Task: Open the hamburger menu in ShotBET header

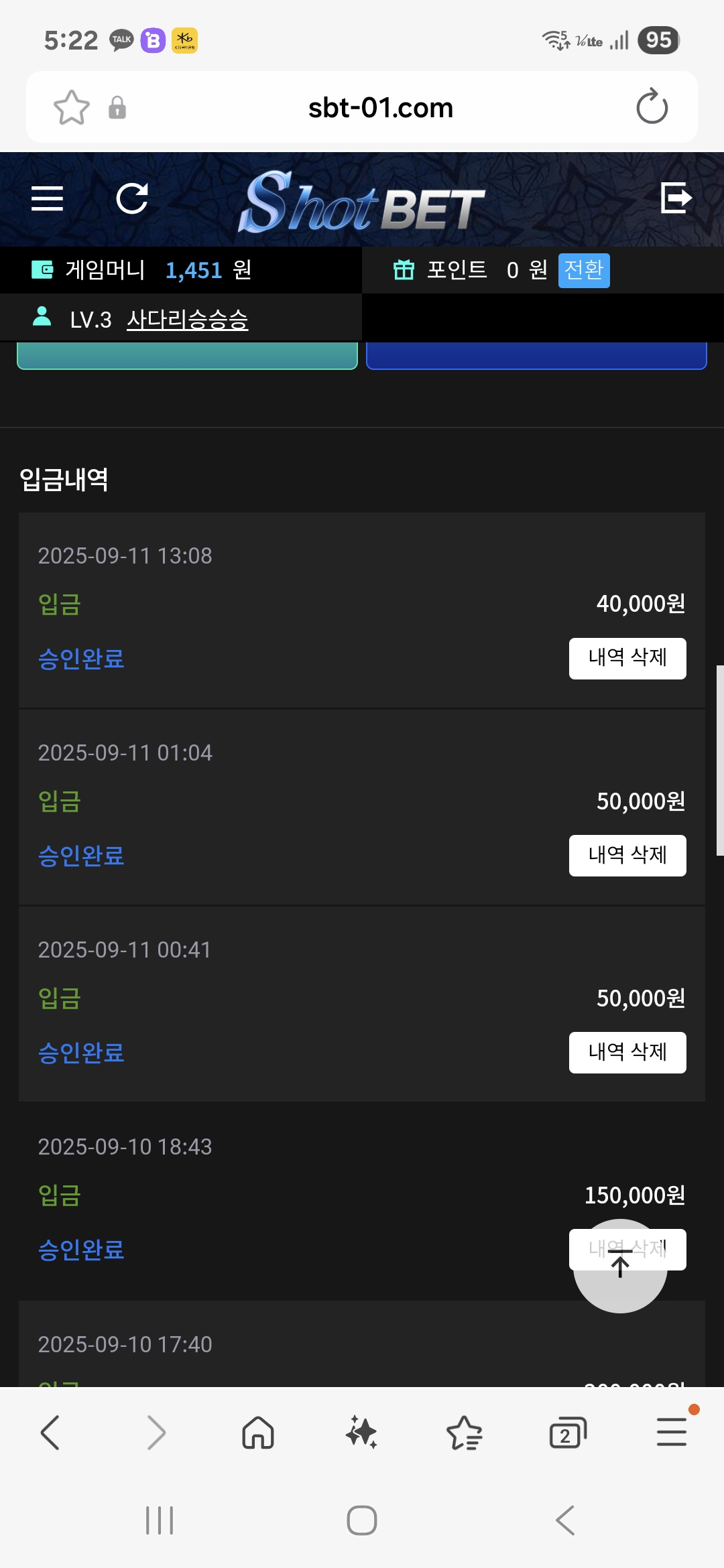Action: tap(47, 198)
